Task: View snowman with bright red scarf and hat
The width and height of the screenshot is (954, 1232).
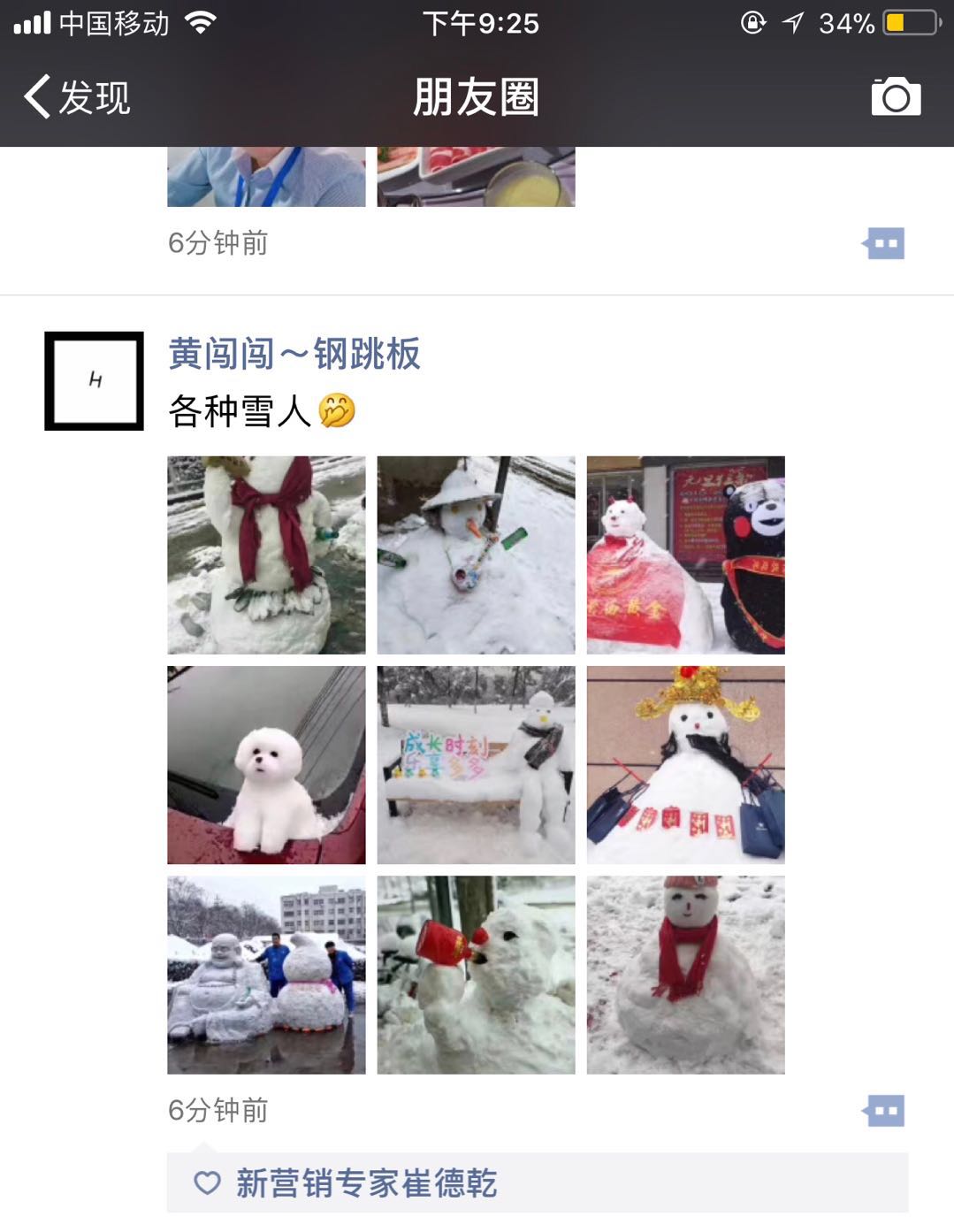Action: coord(685,975)
